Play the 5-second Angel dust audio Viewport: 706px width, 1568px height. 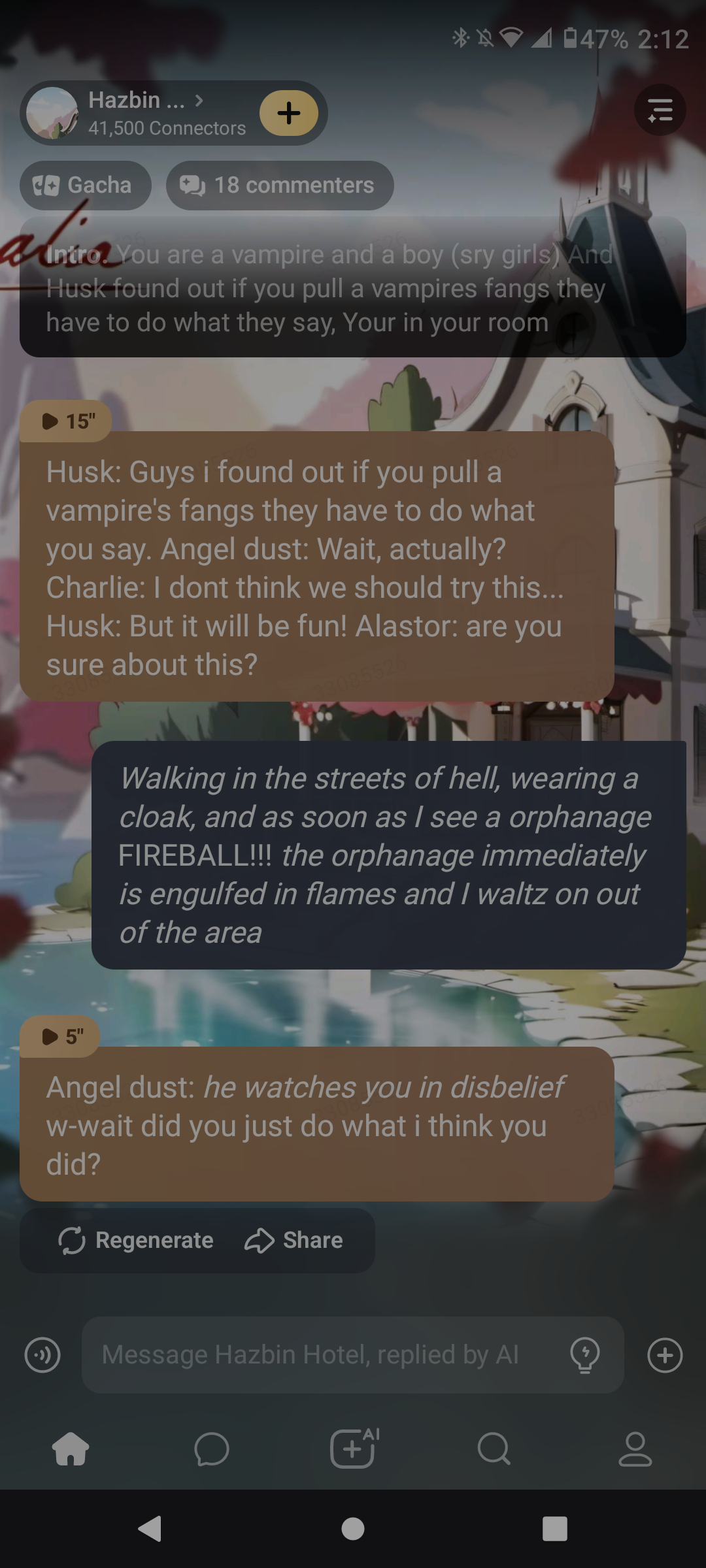61,1037
